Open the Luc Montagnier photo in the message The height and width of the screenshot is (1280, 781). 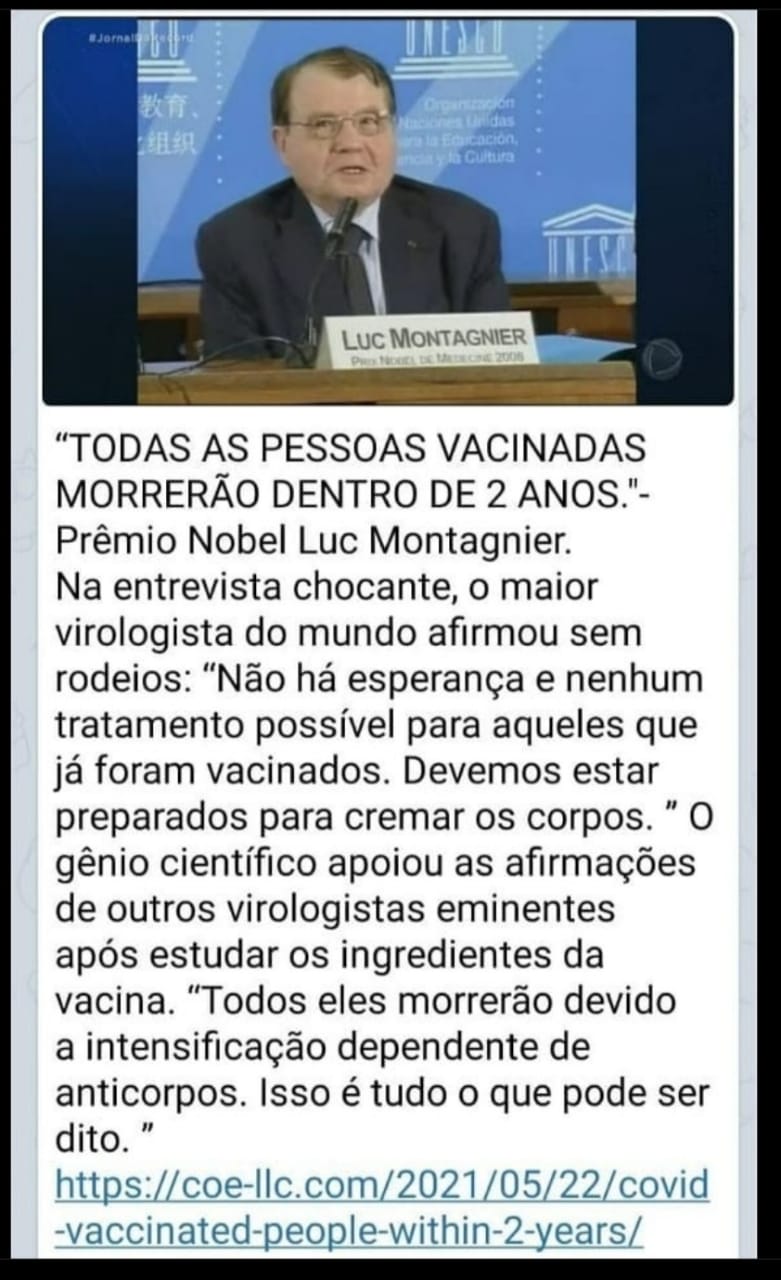pos(388,211)
